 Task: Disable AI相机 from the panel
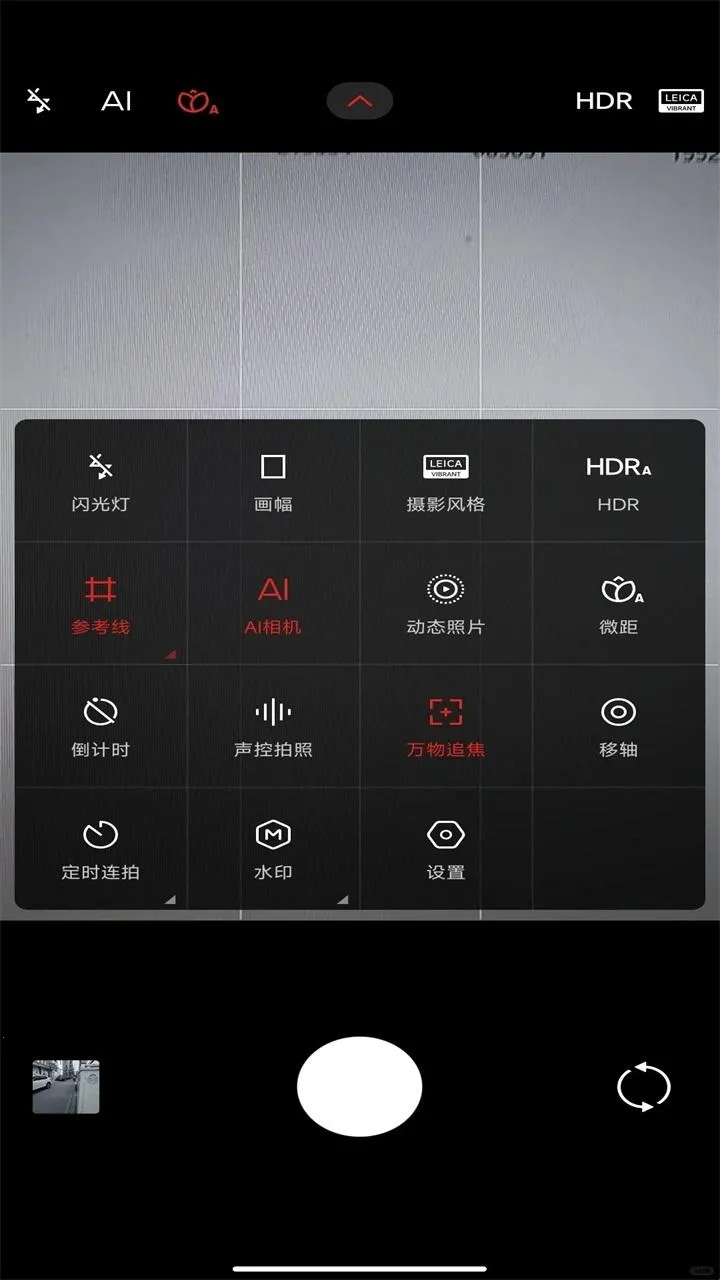click(x=272, y=603)
